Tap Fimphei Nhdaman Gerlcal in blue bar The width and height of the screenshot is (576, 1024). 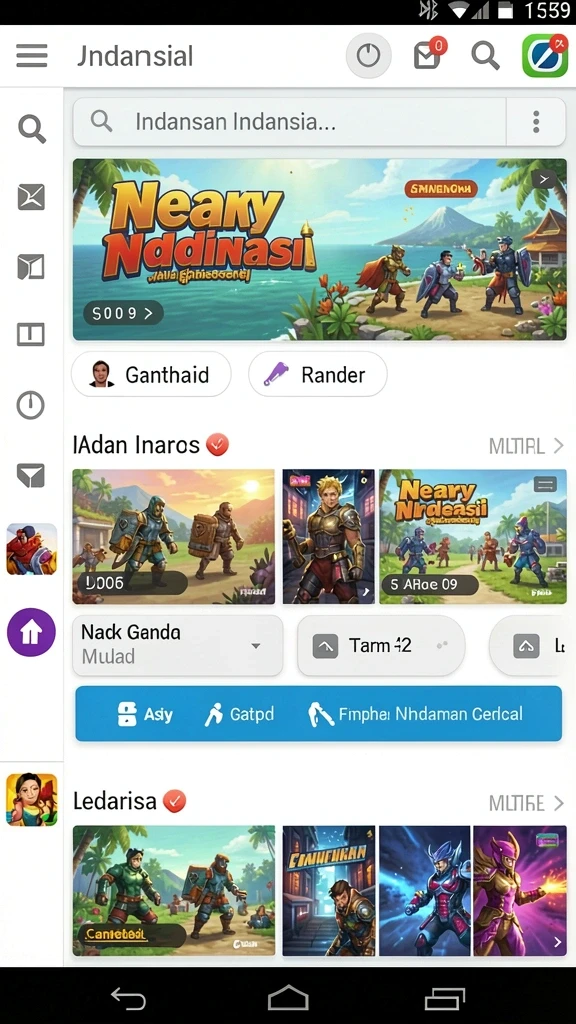click(415, 714)
